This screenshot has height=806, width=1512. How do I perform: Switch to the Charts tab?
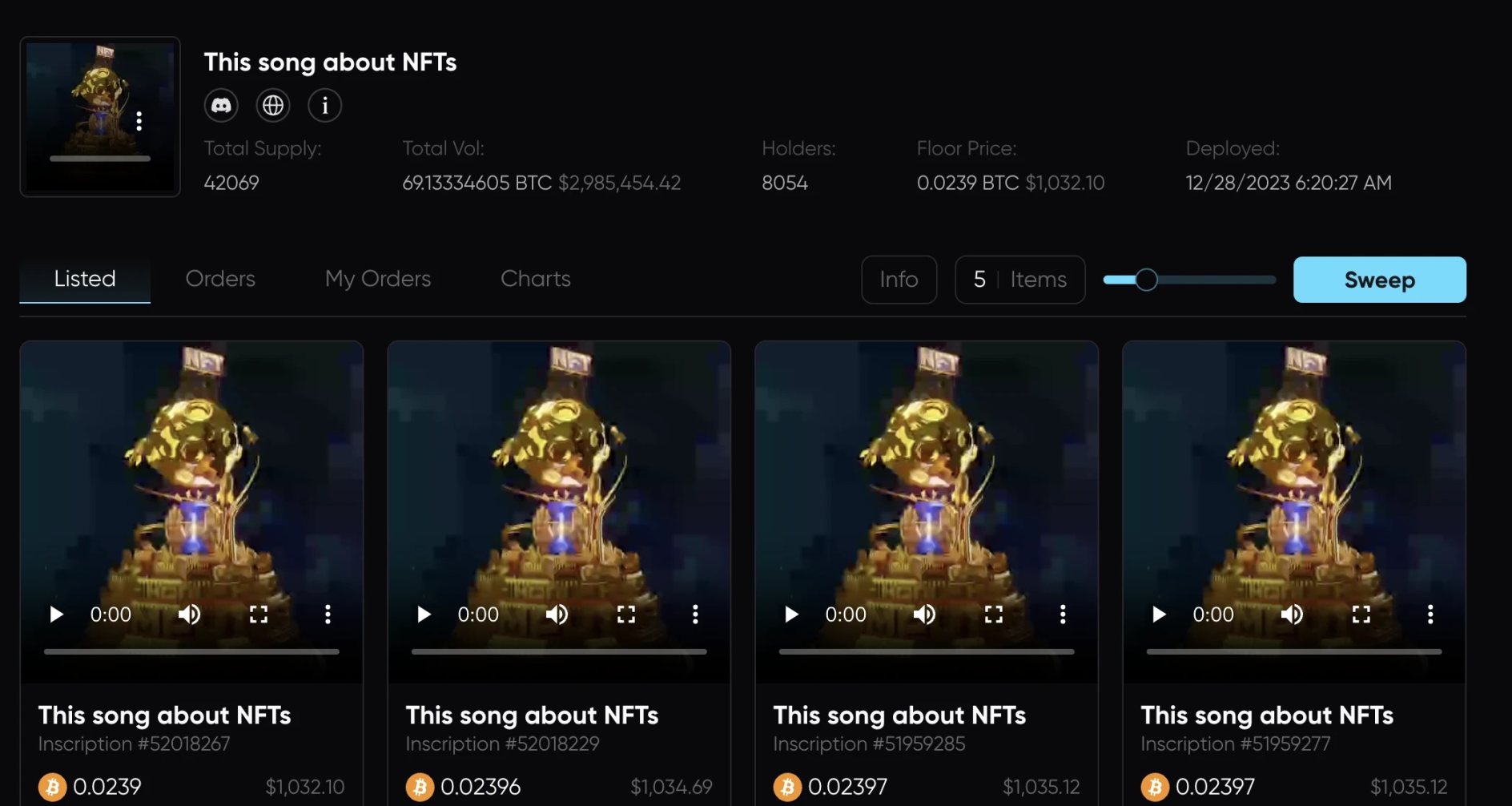pyautogui.click(x=535, y=279)
